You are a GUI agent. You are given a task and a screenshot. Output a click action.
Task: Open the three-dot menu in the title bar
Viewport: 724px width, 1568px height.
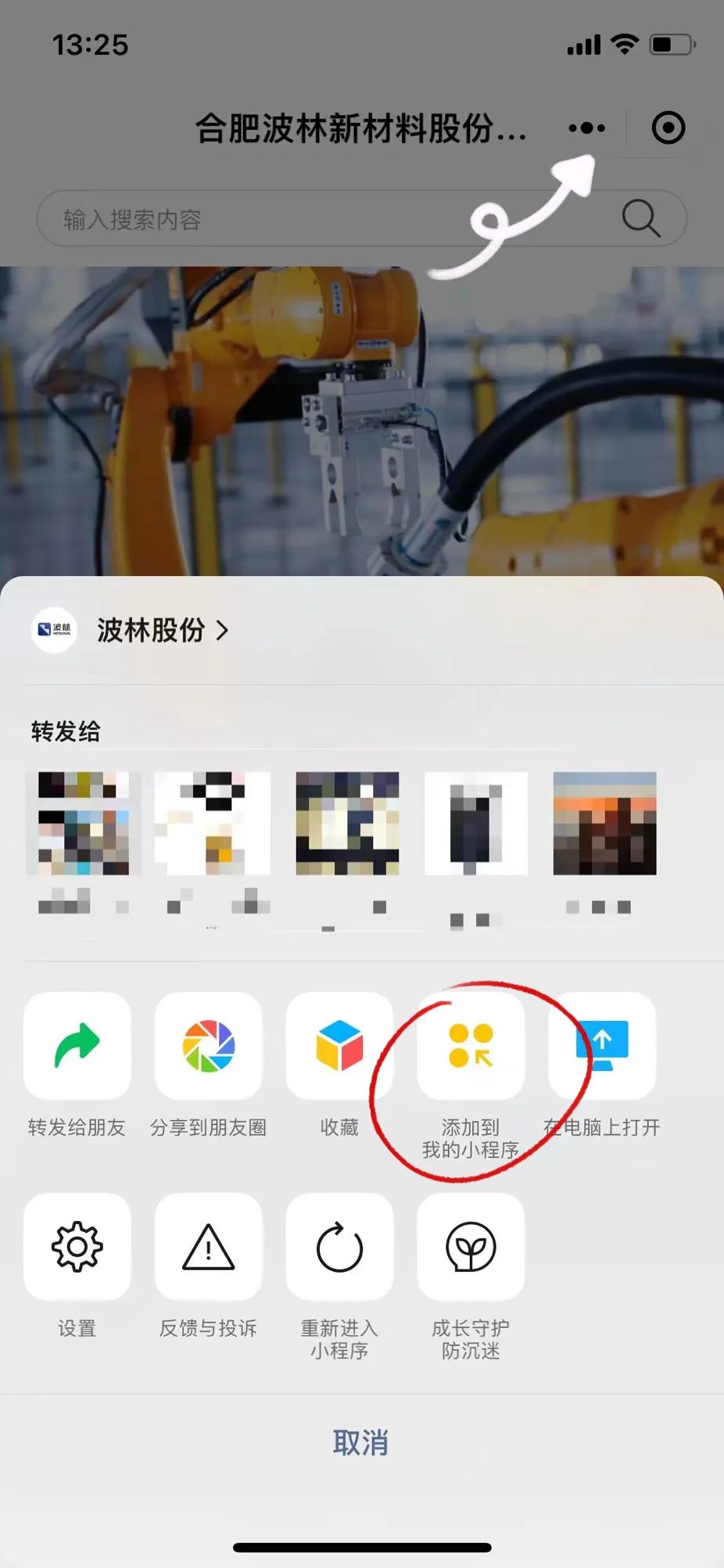586,128
